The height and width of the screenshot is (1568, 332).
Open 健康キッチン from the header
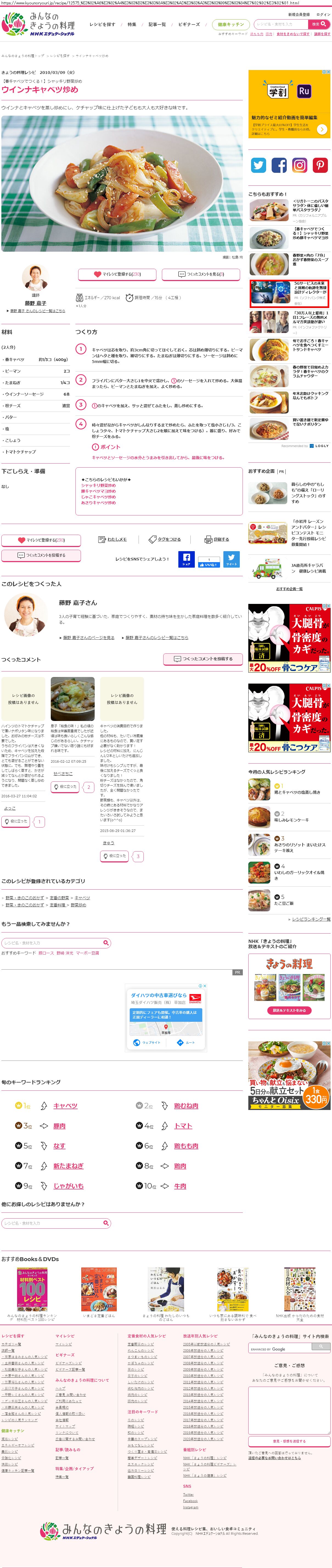[x=230, y=24]
